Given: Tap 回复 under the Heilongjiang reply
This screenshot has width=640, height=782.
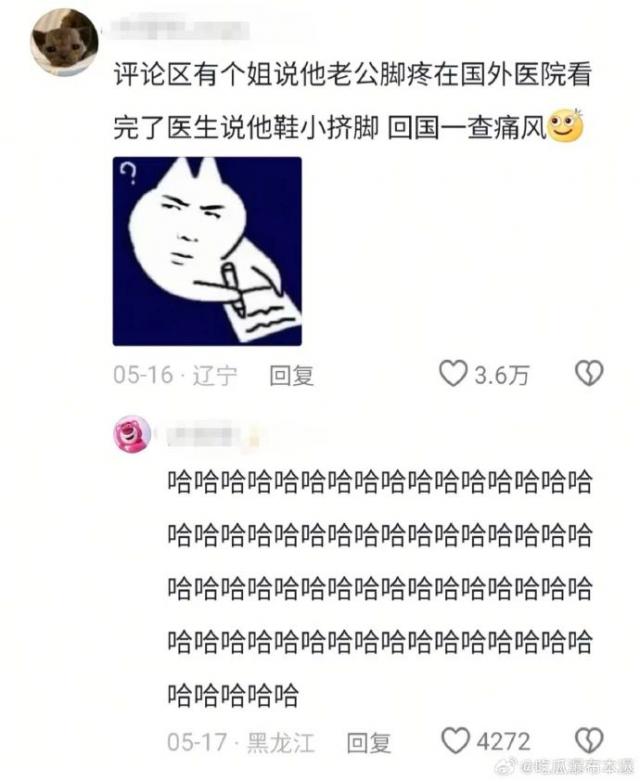Looking at the screenshot, I should click(x=368, y=743).
